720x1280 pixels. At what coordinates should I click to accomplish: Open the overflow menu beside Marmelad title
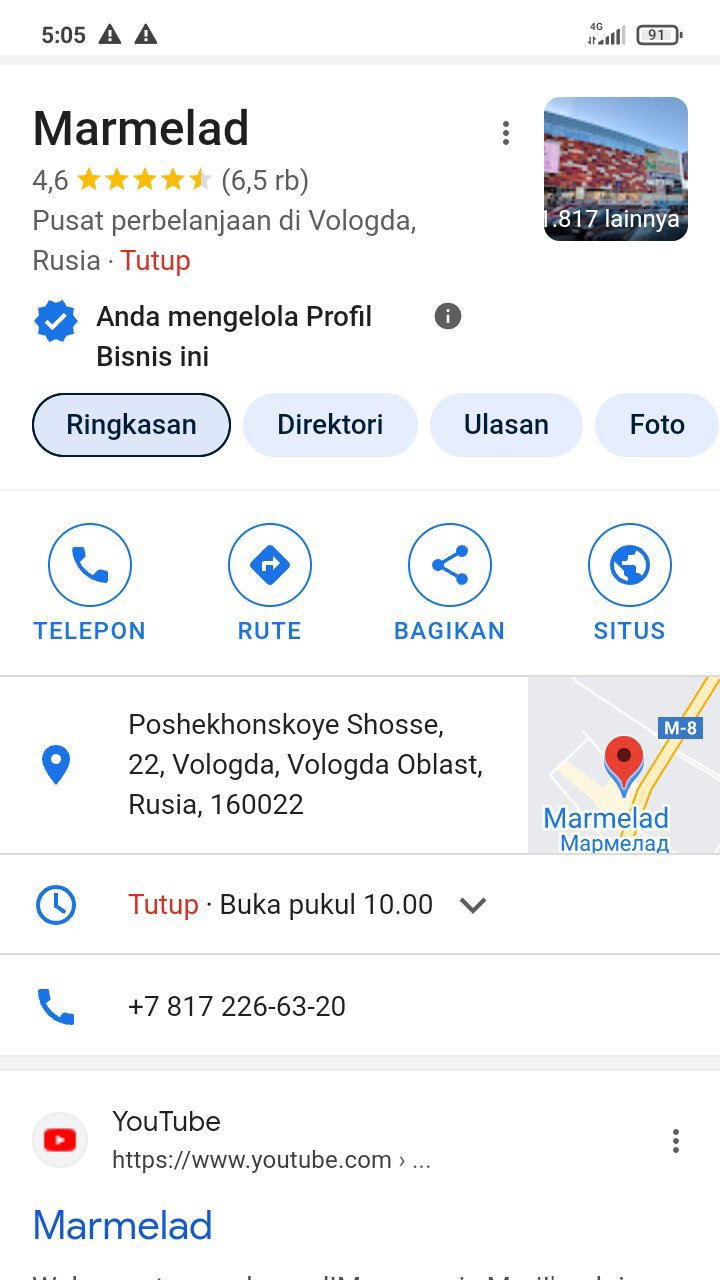(x=506, y=133)
